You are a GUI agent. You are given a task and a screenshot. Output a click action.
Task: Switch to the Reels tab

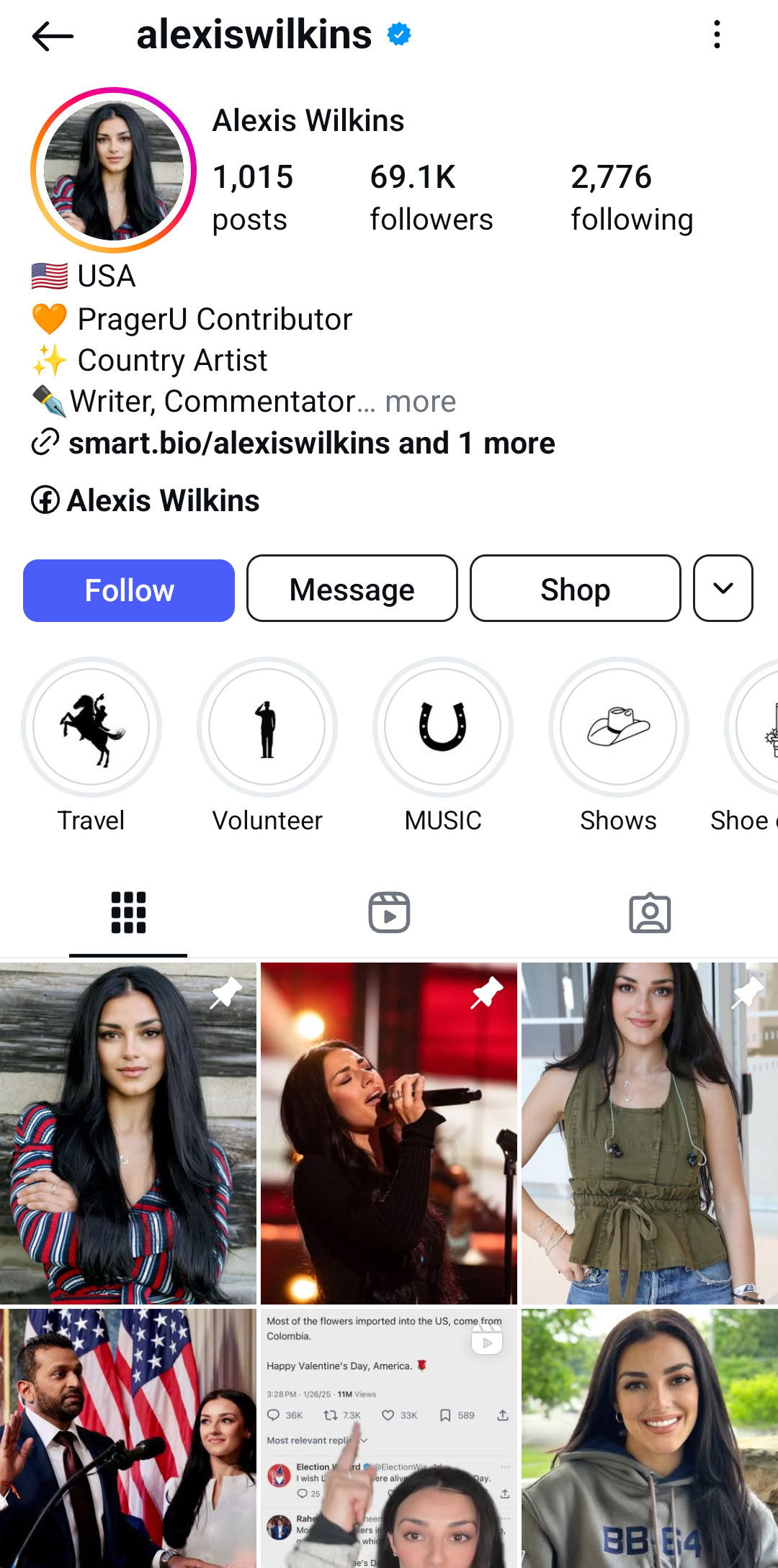click(389, 912)
